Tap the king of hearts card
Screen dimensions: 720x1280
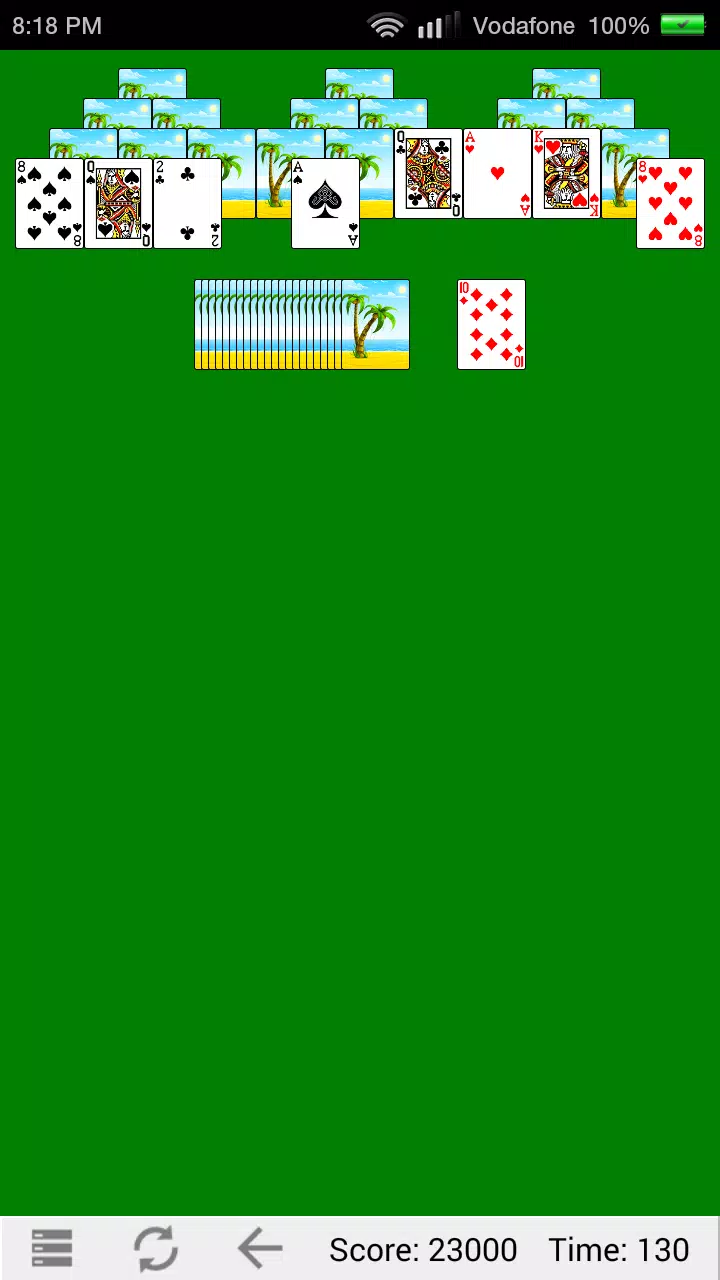point(566,173)
